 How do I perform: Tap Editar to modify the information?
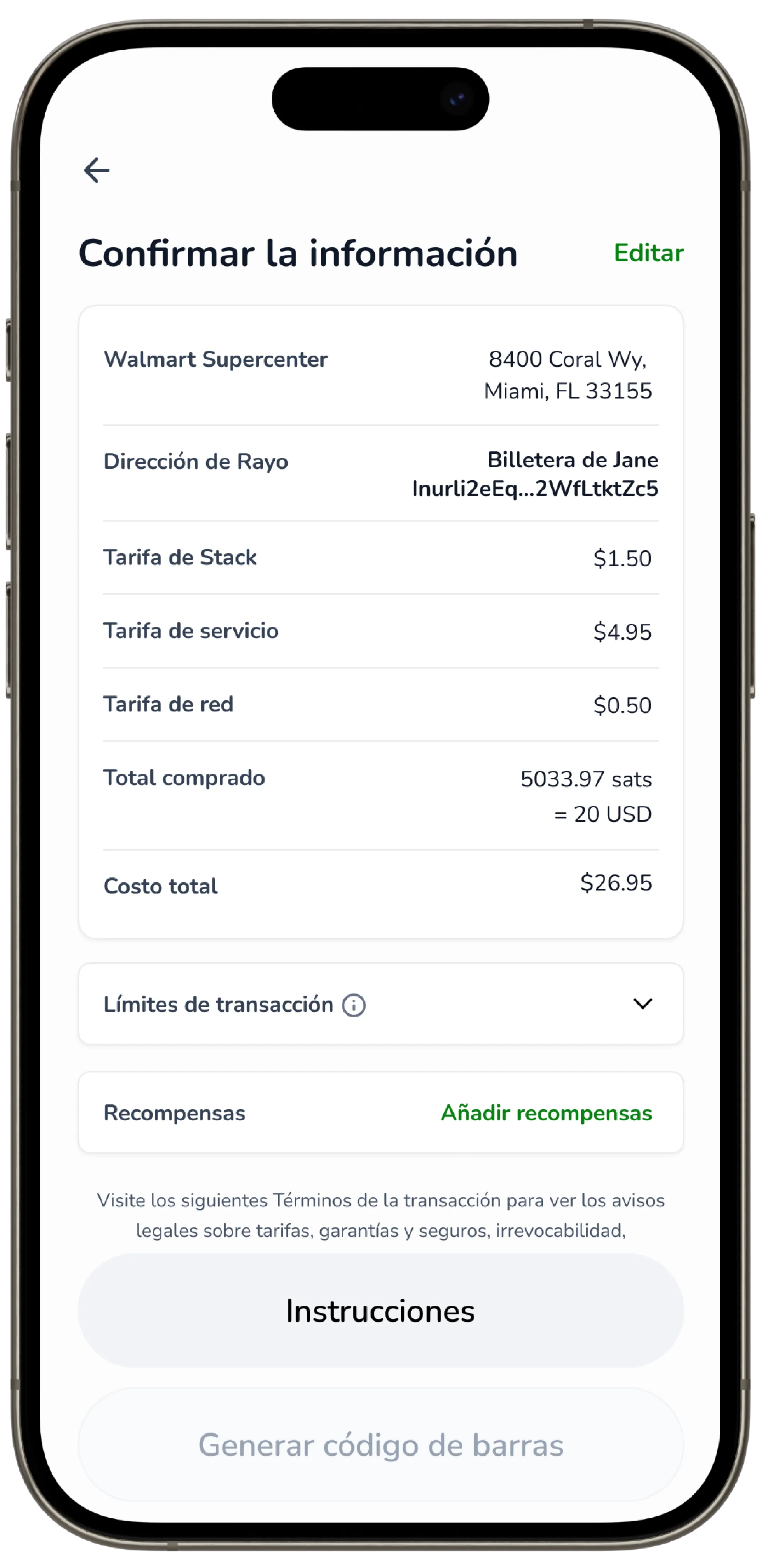coord(648,253)
